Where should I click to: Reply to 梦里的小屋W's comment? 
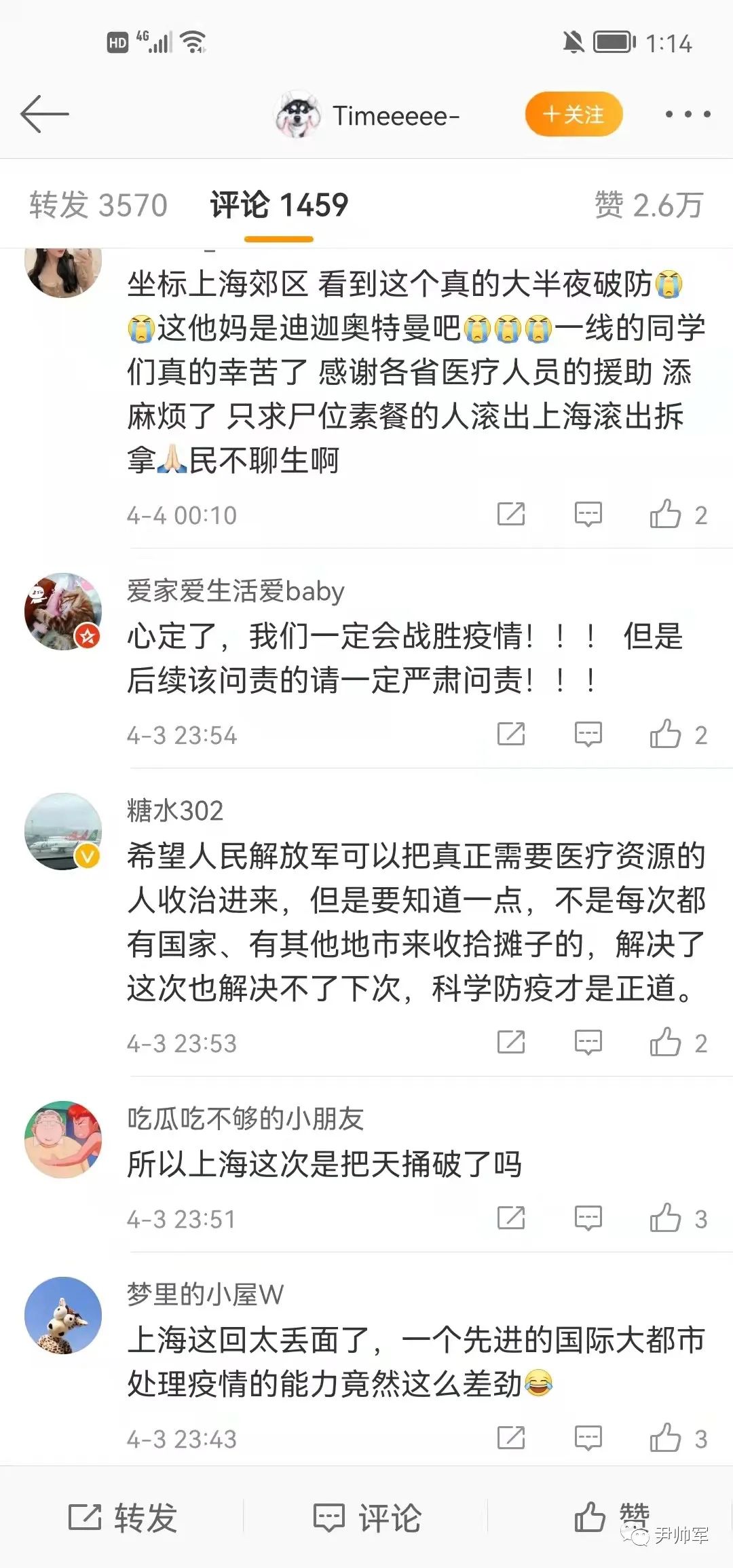pyautogui.click(x=588, y=1438)
